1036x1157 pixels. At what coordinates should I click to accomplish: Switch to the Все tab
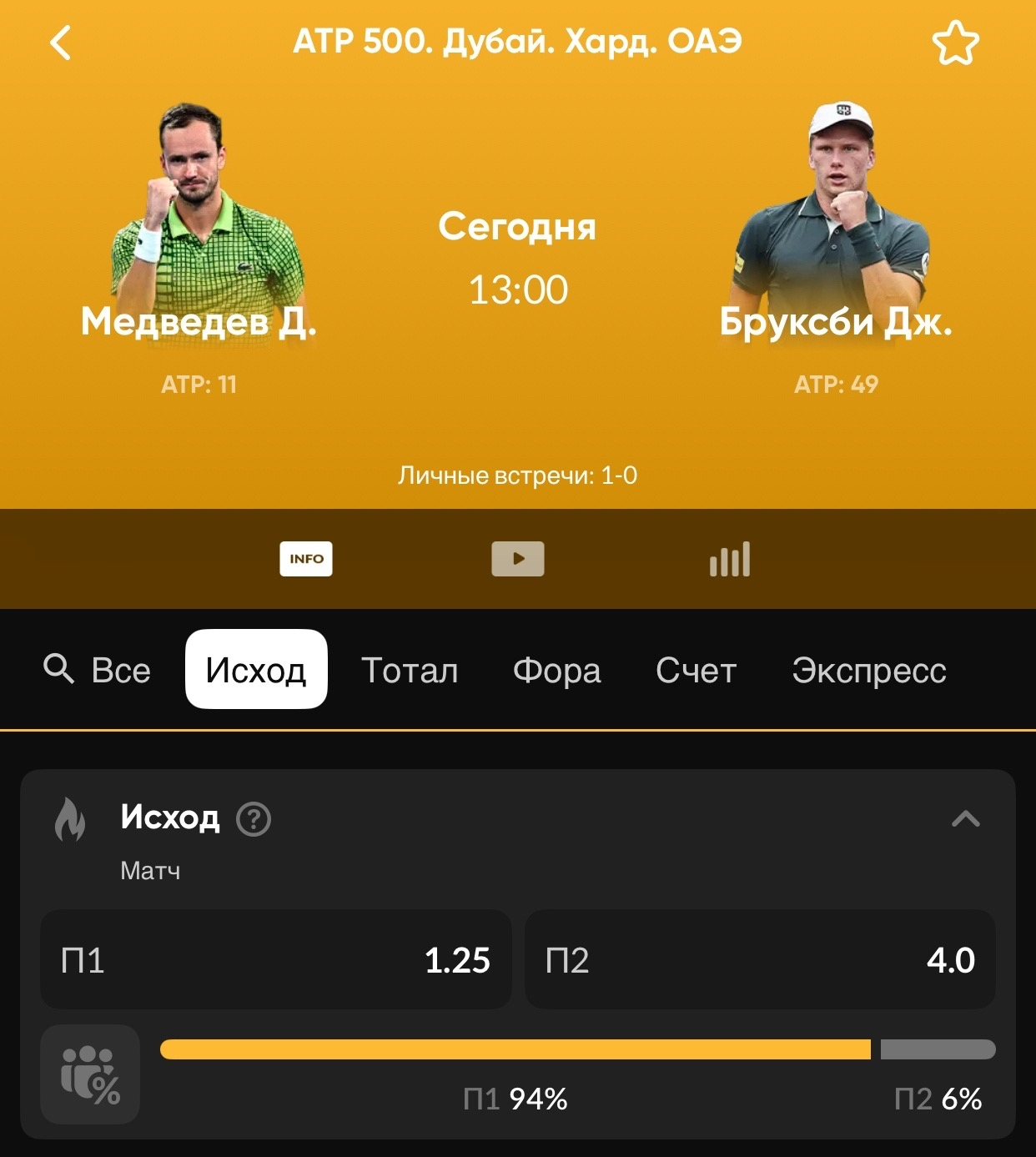(121, 671)
